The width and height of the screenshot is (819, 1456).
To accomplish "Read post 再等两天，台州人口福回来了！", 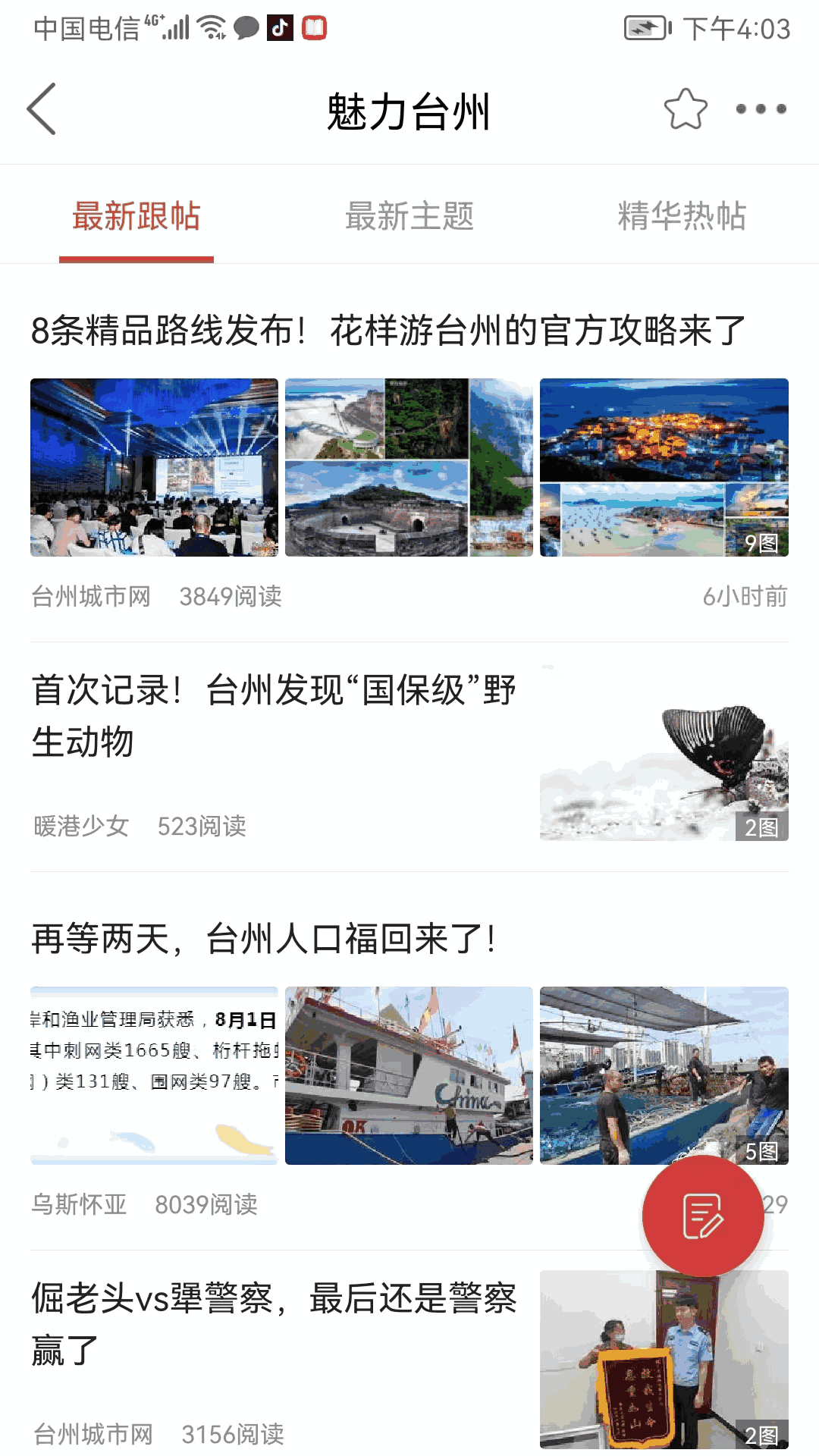I will 264,939.
